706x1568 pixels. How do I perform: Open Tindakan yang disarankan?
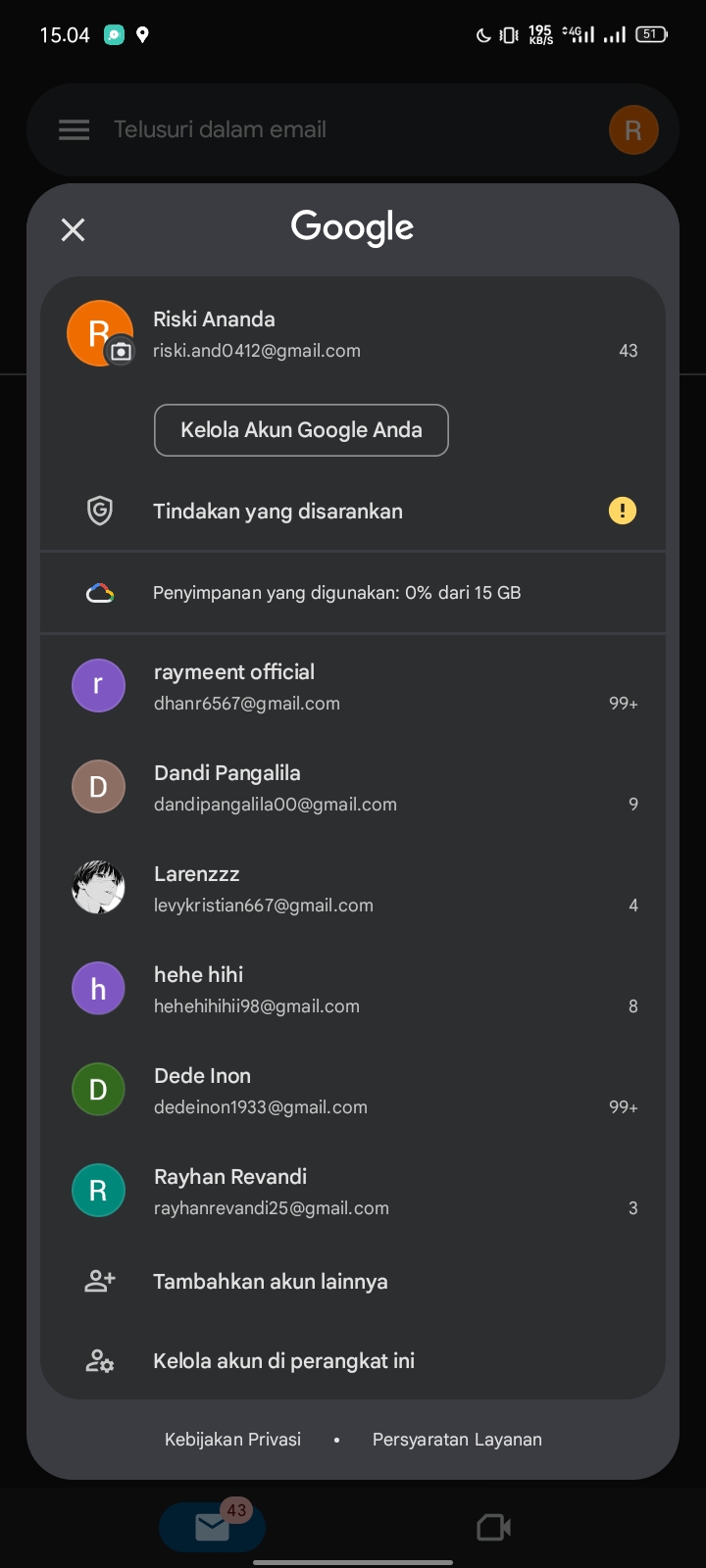point(353,511)
